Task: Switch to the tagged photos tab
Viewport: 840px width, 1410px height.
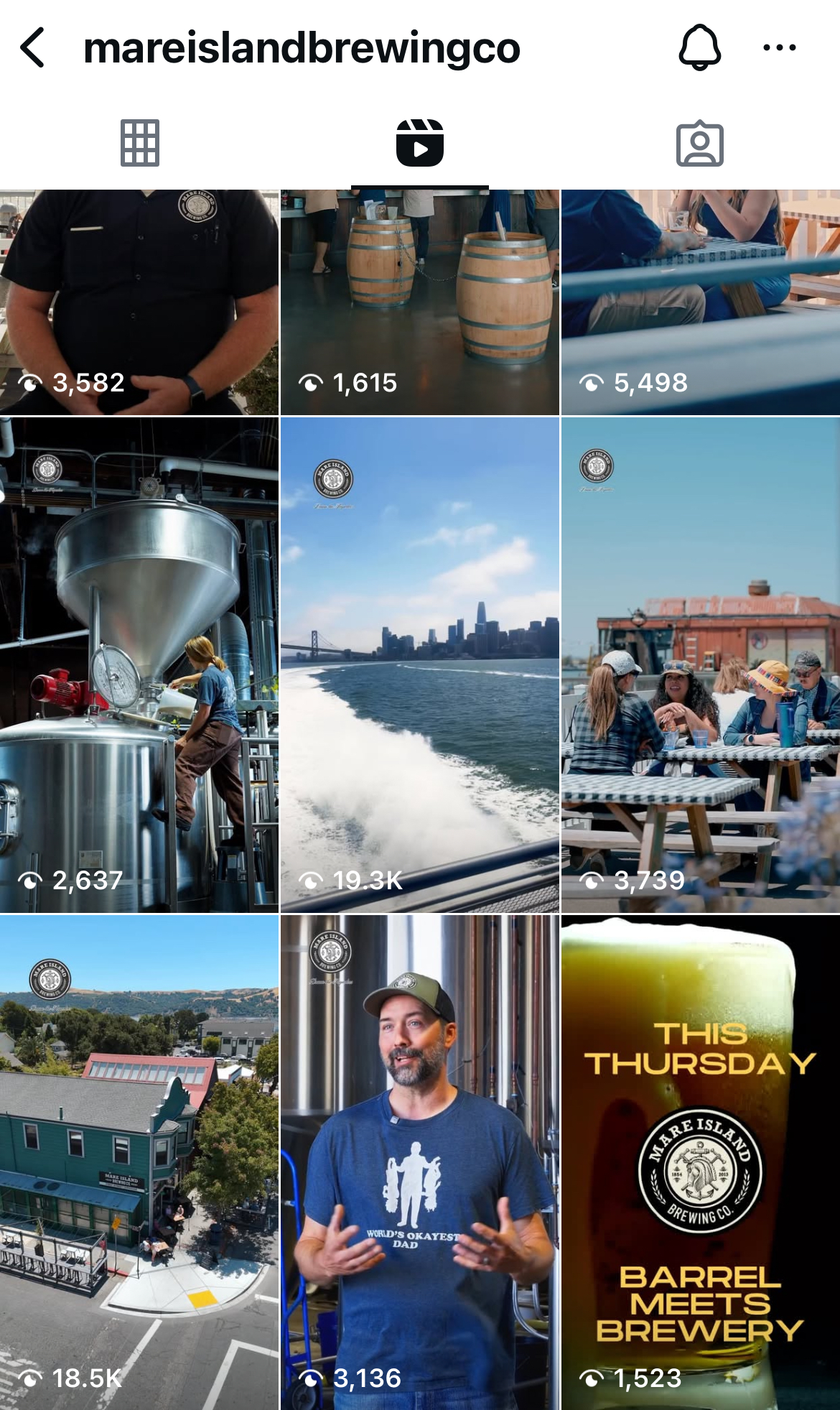Action: click(699, 143)
